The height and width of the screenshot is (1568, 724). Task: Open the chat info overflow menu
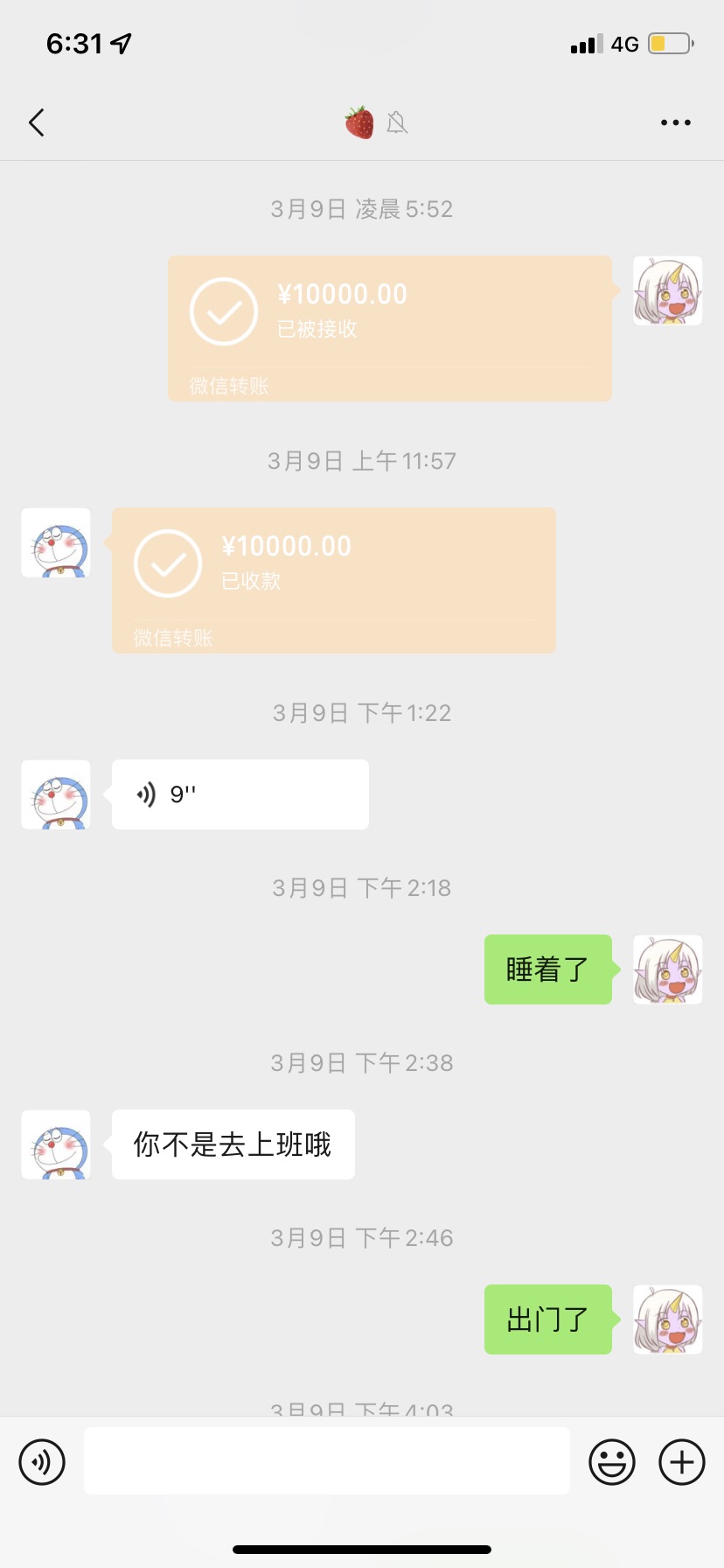pos(675,122)
